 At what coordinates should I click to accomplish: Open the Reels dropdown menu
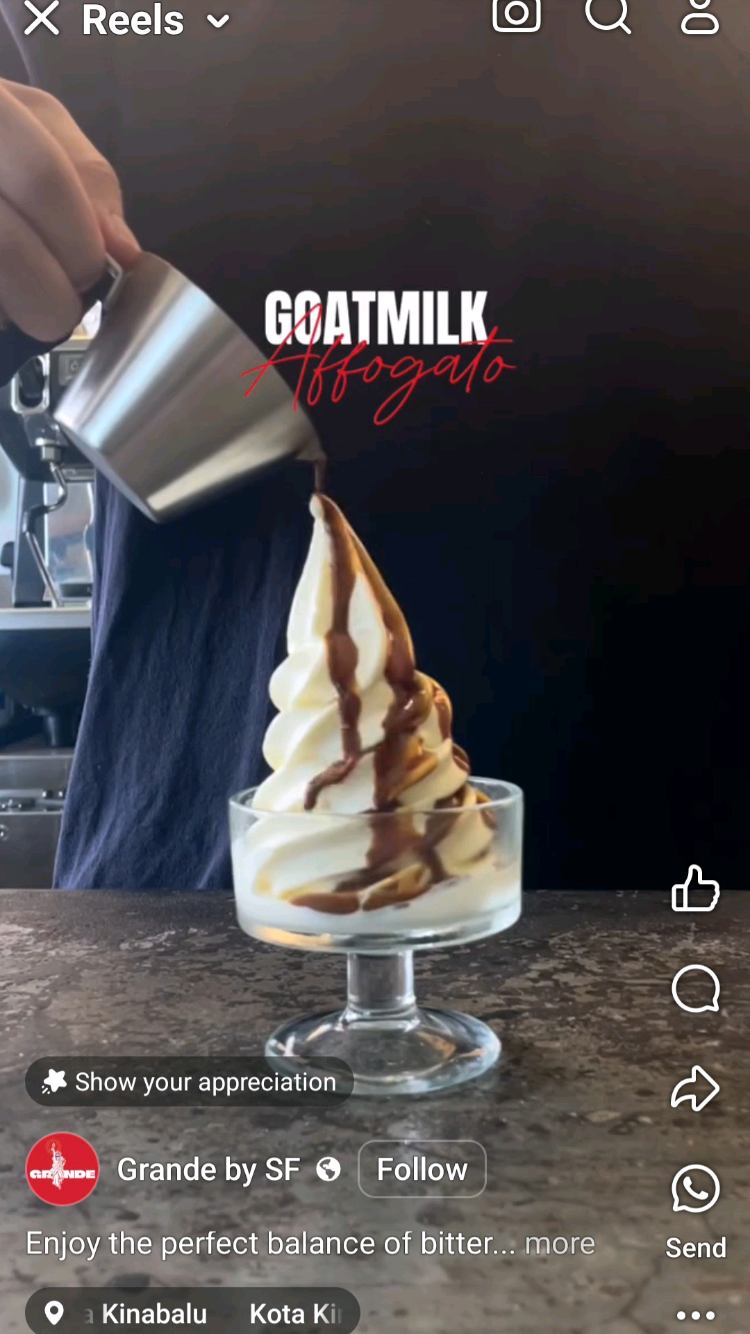click(217, 21)
